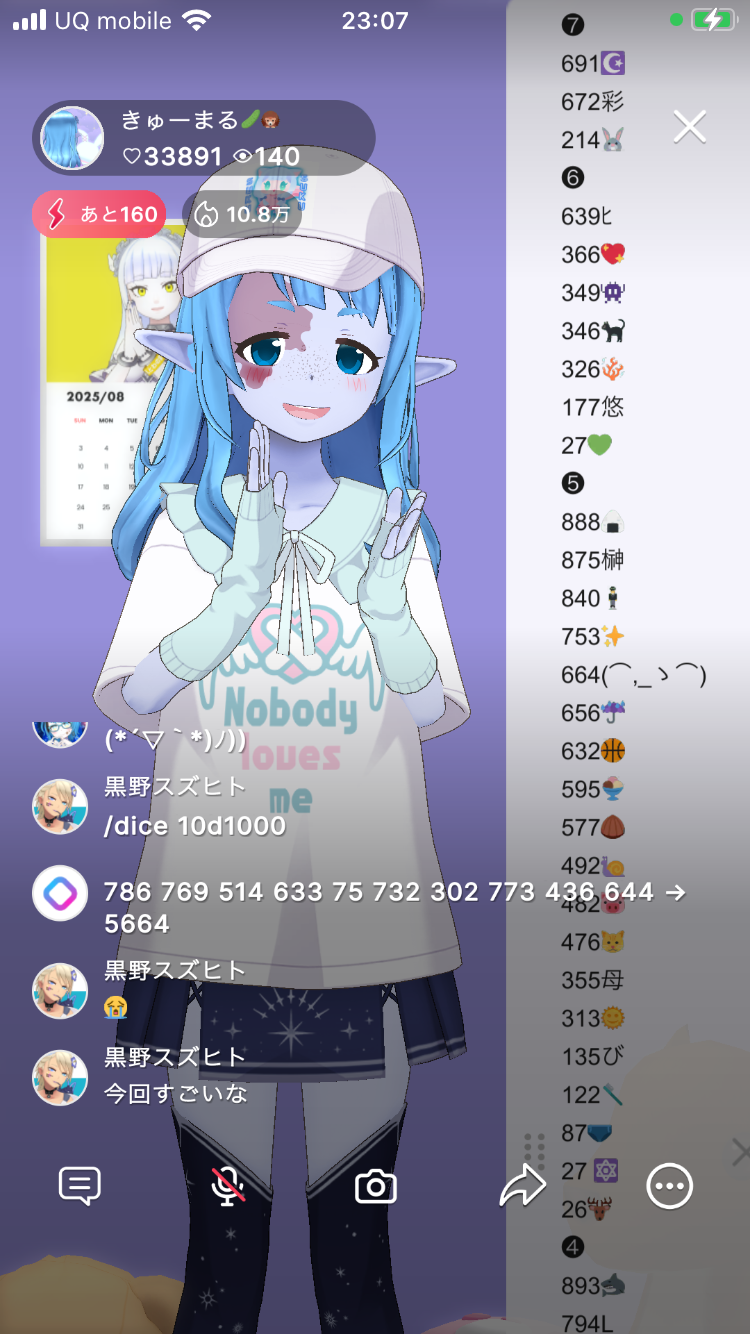Take a screenshot with camera icon
Viewport: 750px width, 1334px height.
click(x=376, y=1187)
